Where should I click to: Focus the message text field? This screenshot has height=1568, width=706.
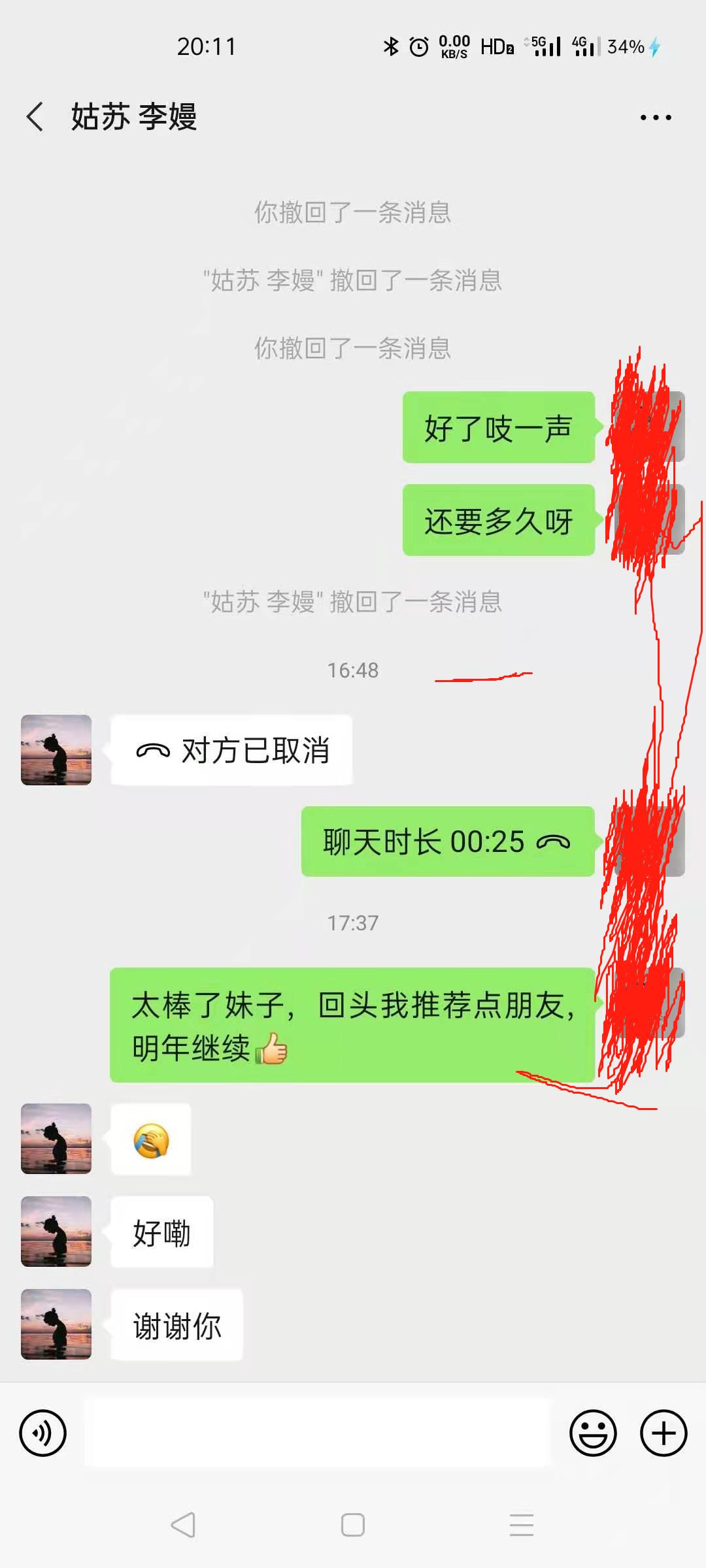point(317,1433)
